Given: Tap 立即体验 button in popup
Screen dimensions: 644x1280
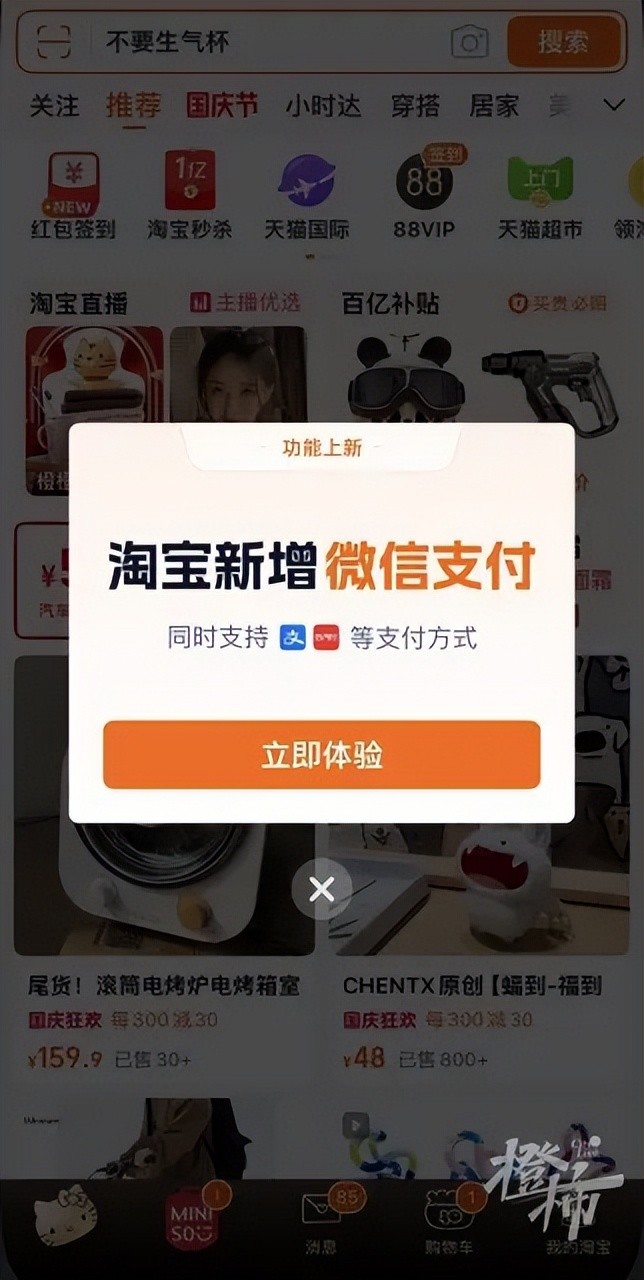Looking at the screenshot, I should pyautogui.click(x=321, y=755).
